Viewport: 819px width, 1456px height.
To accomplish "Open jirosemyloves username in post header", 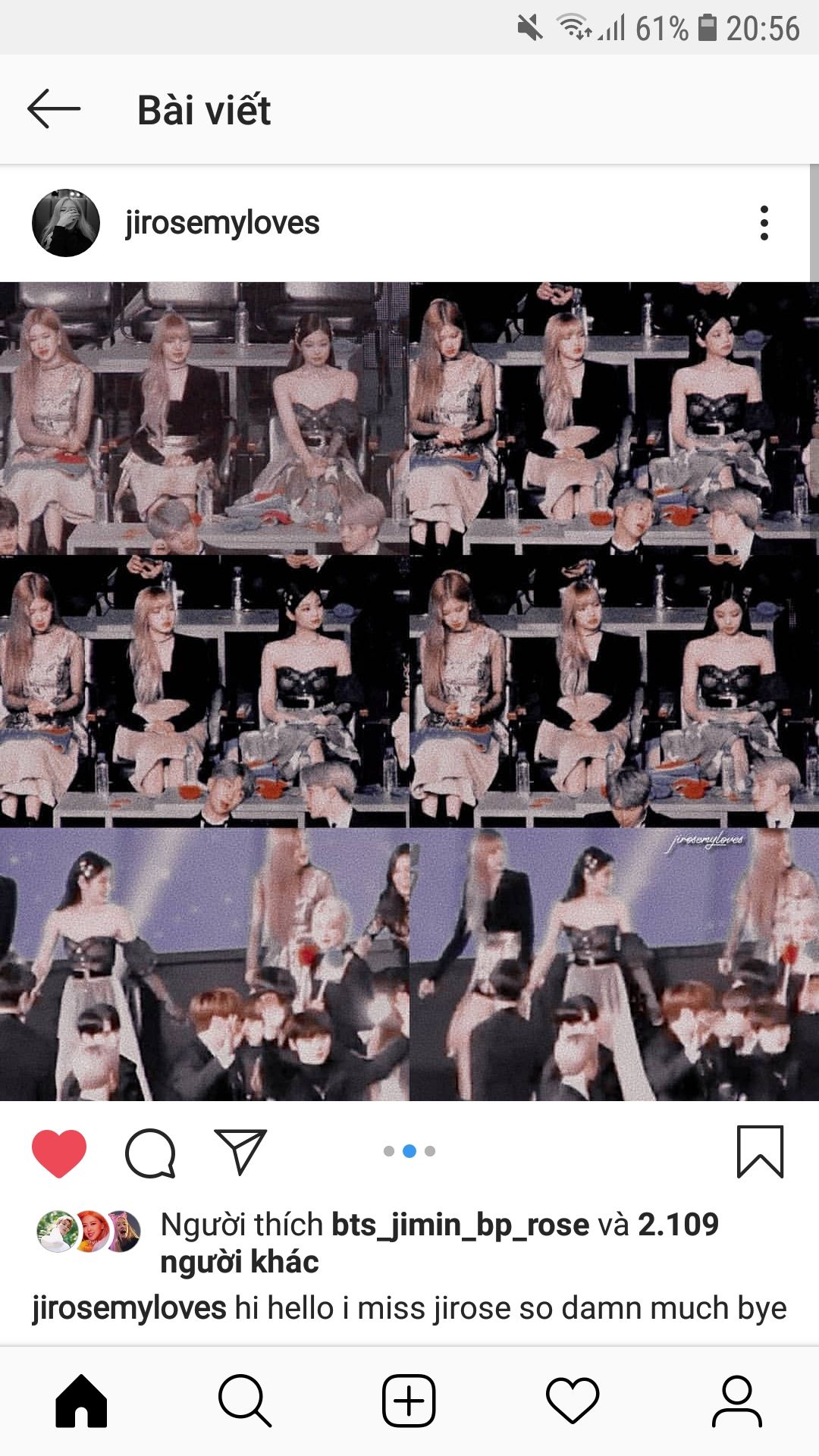I will (222, 223).
